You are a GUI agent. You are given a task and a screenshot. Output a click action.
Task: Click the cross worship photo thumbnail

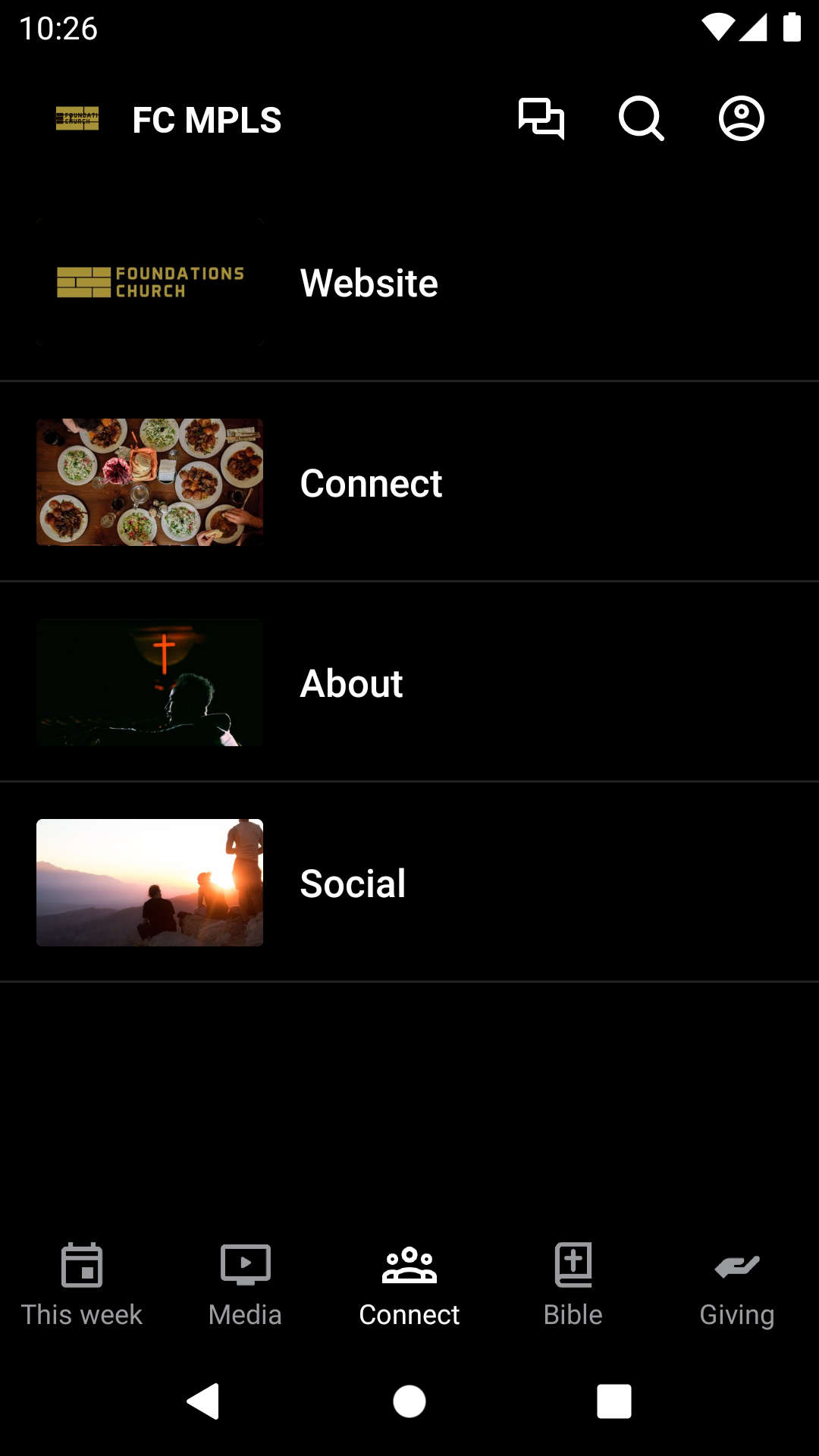pos(149,682)
